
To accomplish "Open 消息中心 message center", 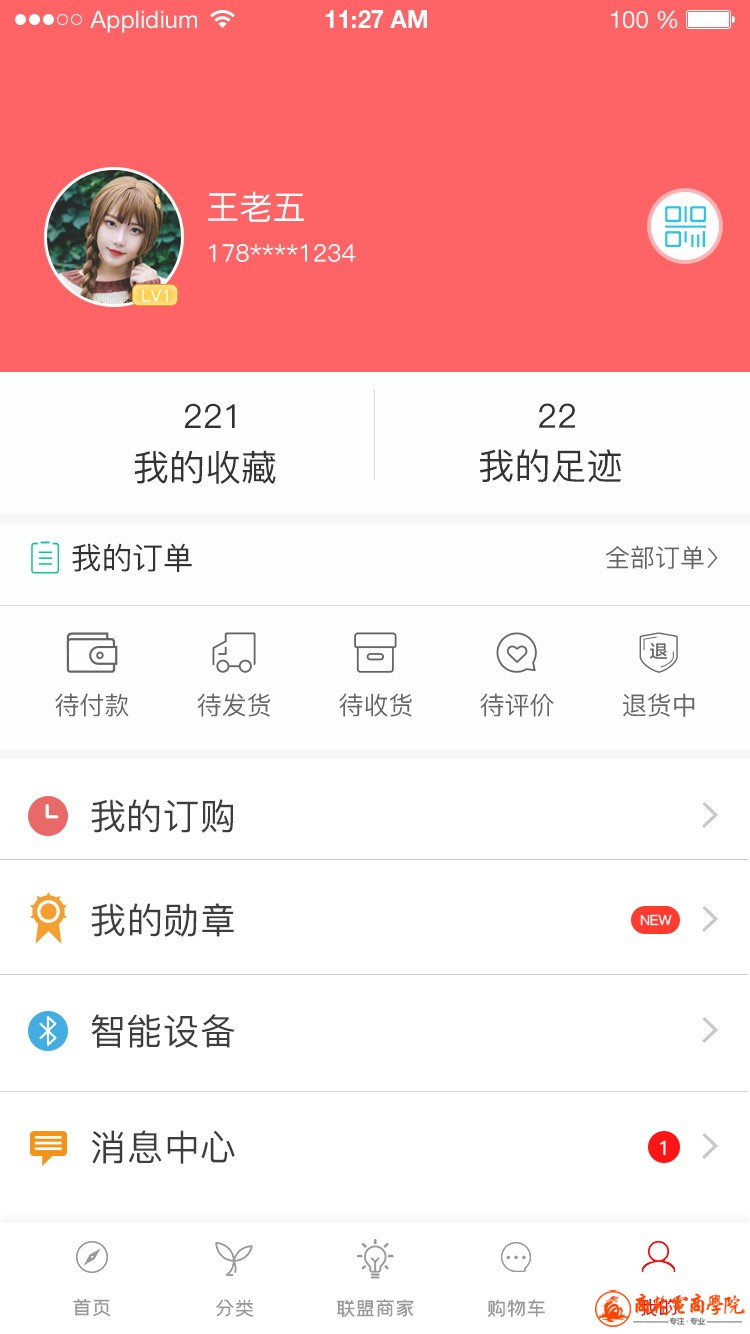I will [375, 1147].
